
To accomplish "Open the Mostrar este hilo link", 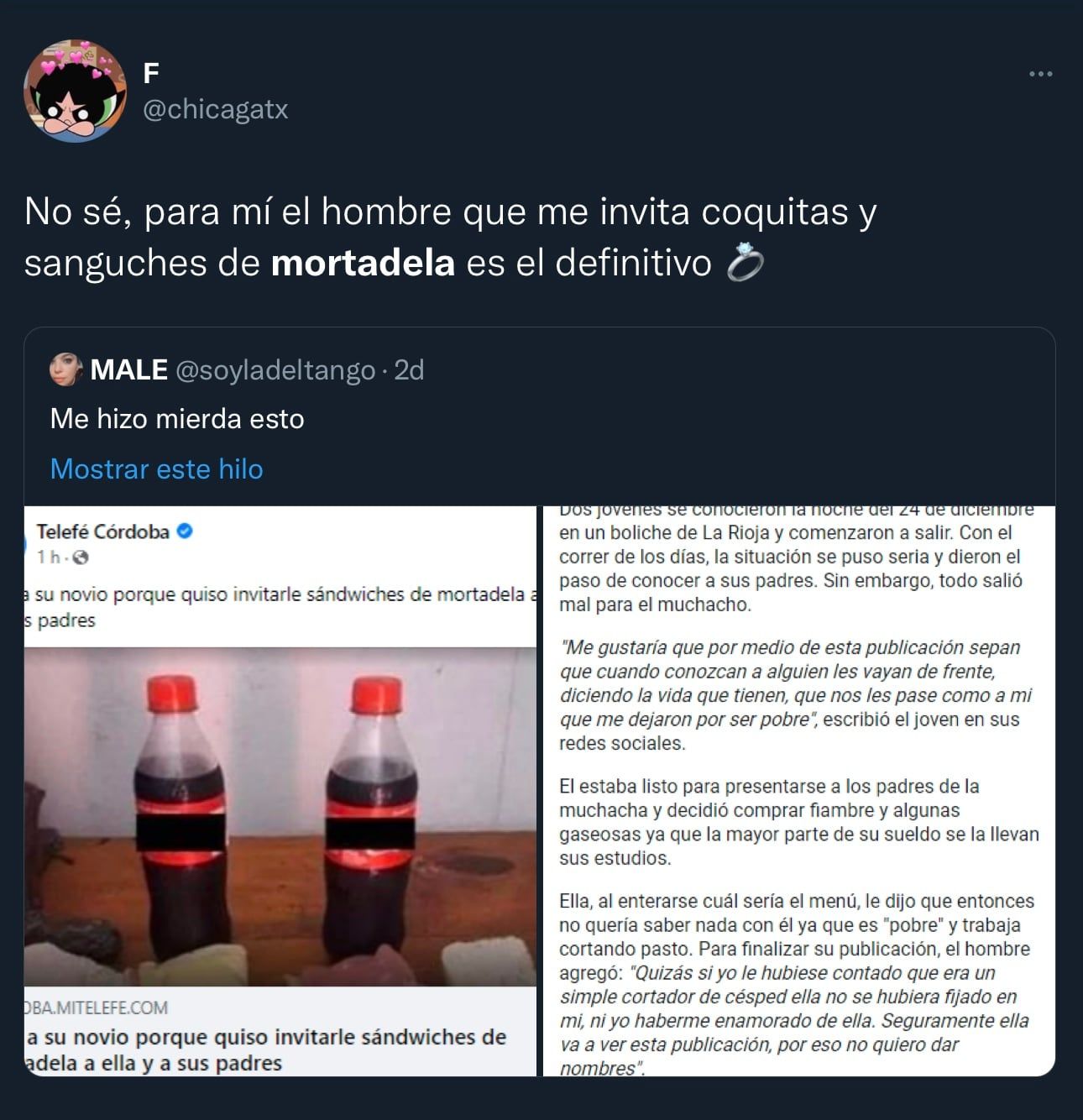I will coord(157,469).
